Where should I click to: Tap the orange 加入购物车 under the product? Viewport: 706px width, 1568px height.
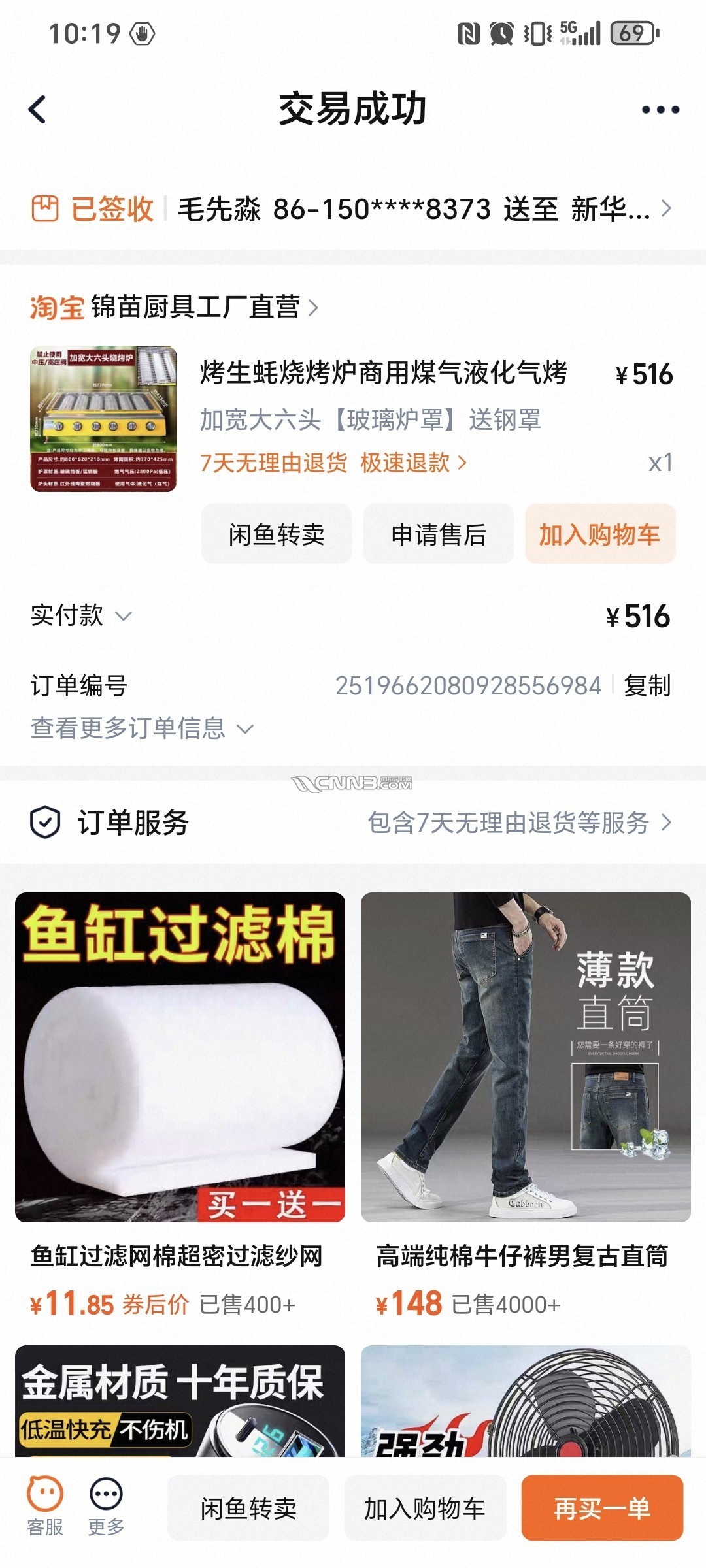pos(599,534)
